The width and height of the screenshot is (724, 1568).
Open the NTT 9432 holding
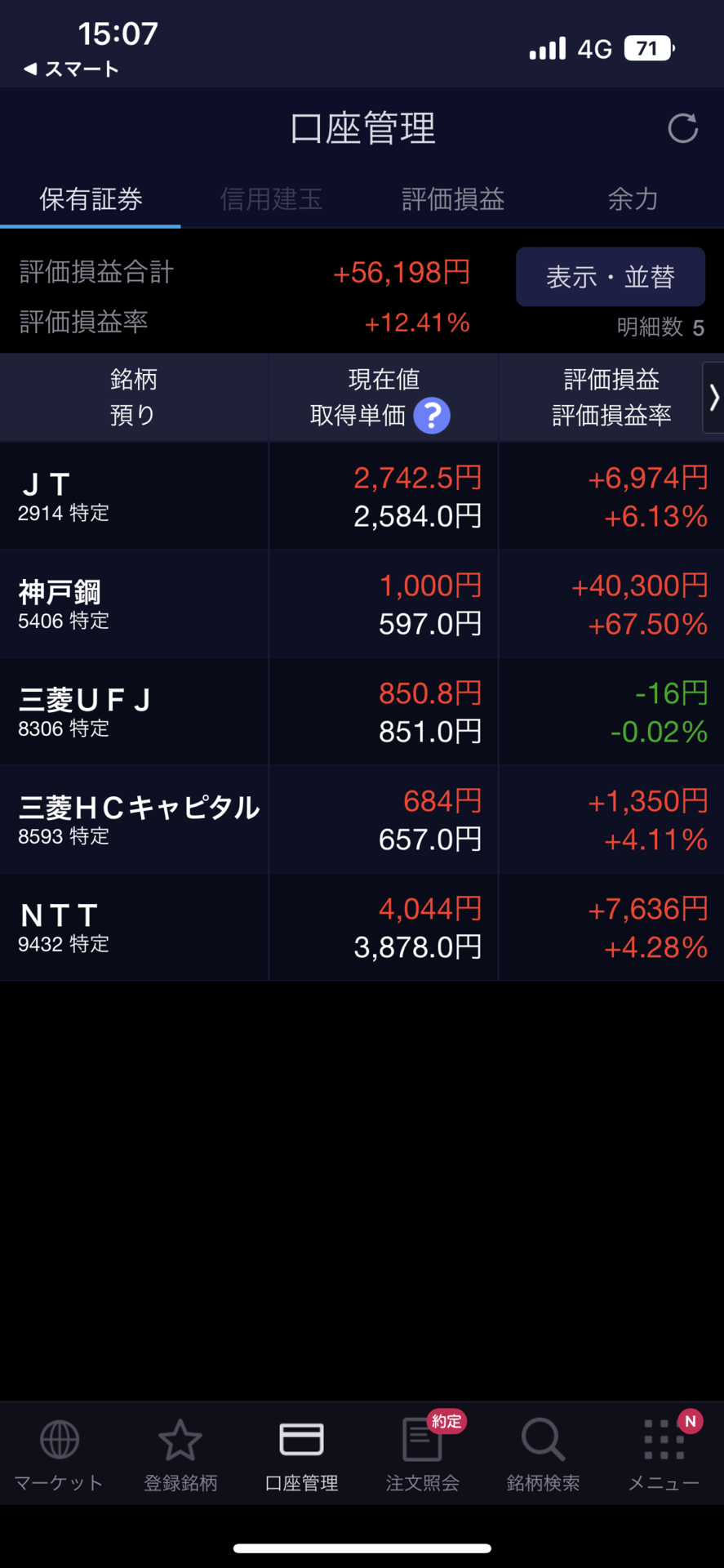pos(134,927)
